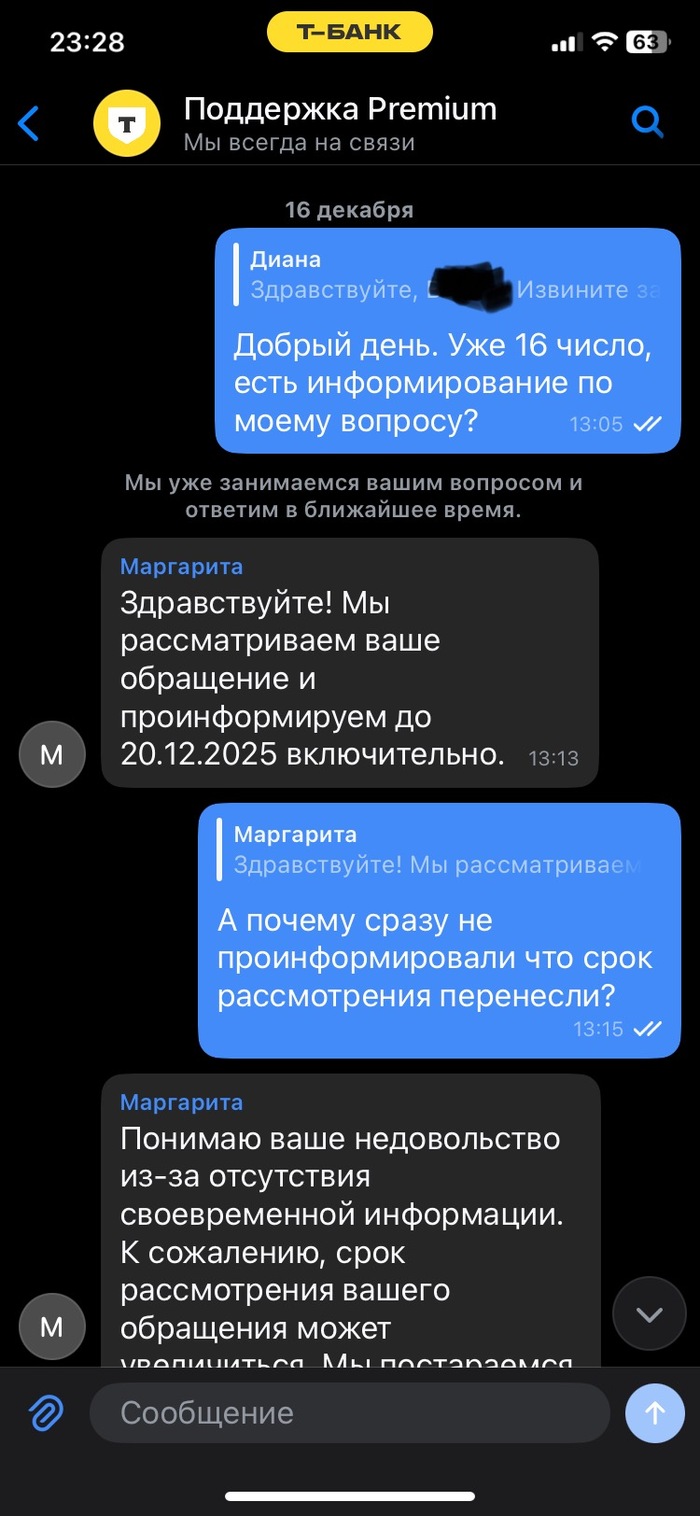Tap the attach file paperclip icon
This screenshot has height=1516, width=700.
pos(46,1412)
